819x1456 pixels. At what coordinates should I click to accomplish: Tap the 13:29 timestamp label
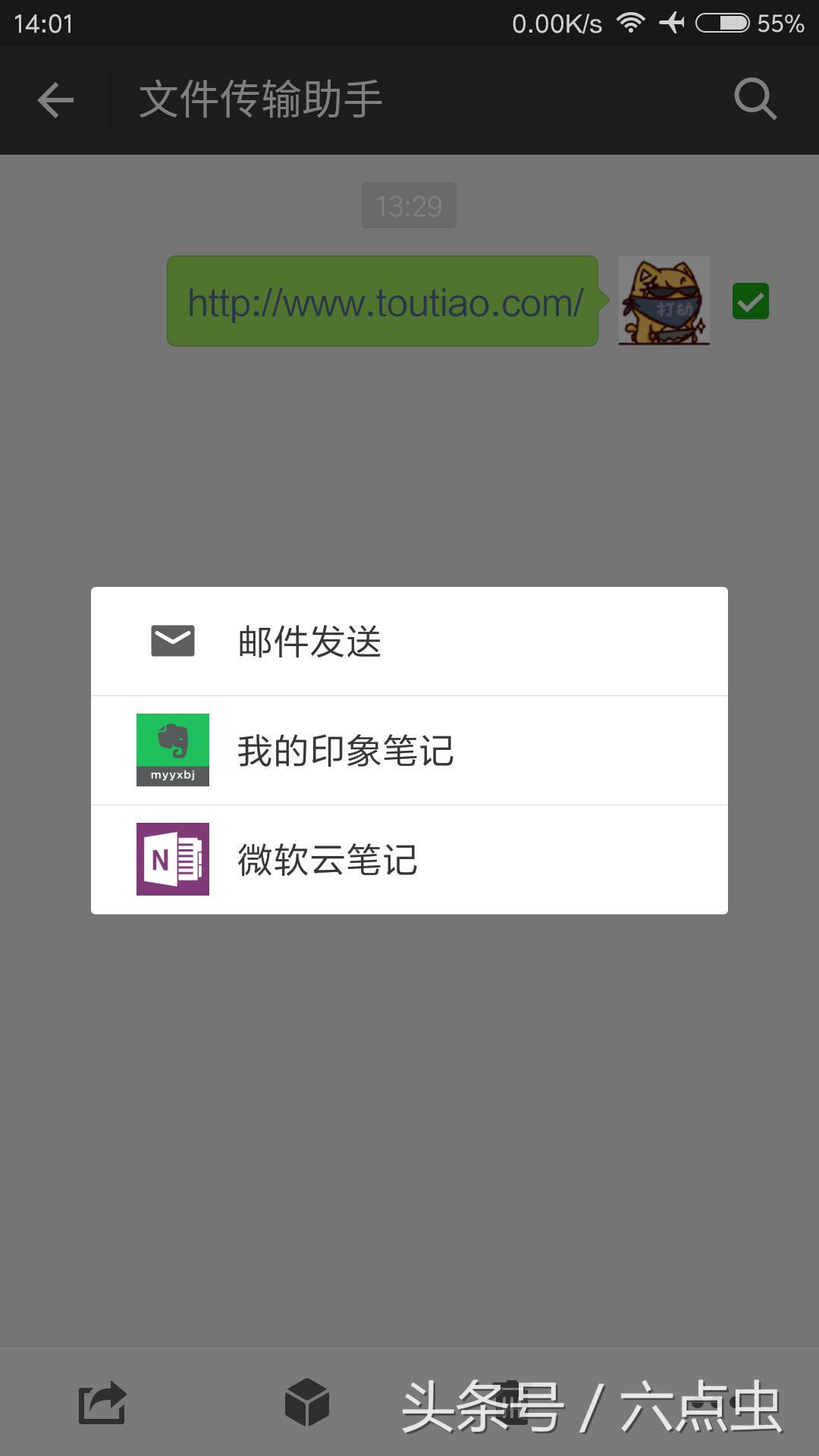(409, 205)
